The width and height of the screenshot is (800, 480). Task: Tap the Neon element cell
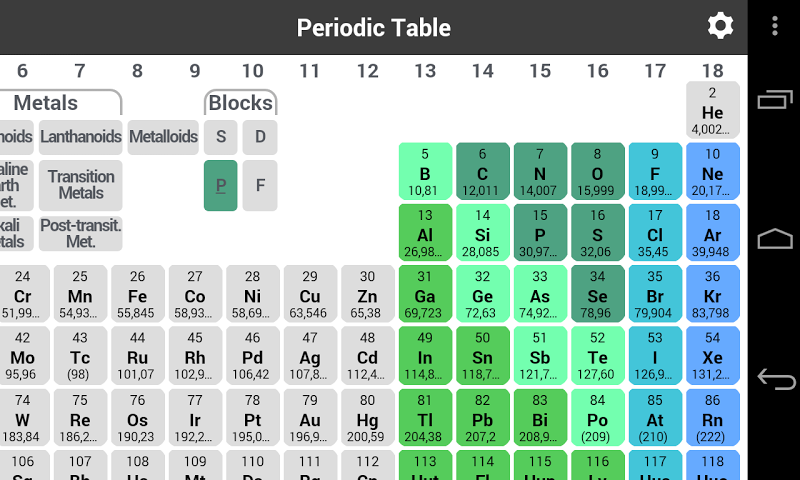click(x=712, y=171)
